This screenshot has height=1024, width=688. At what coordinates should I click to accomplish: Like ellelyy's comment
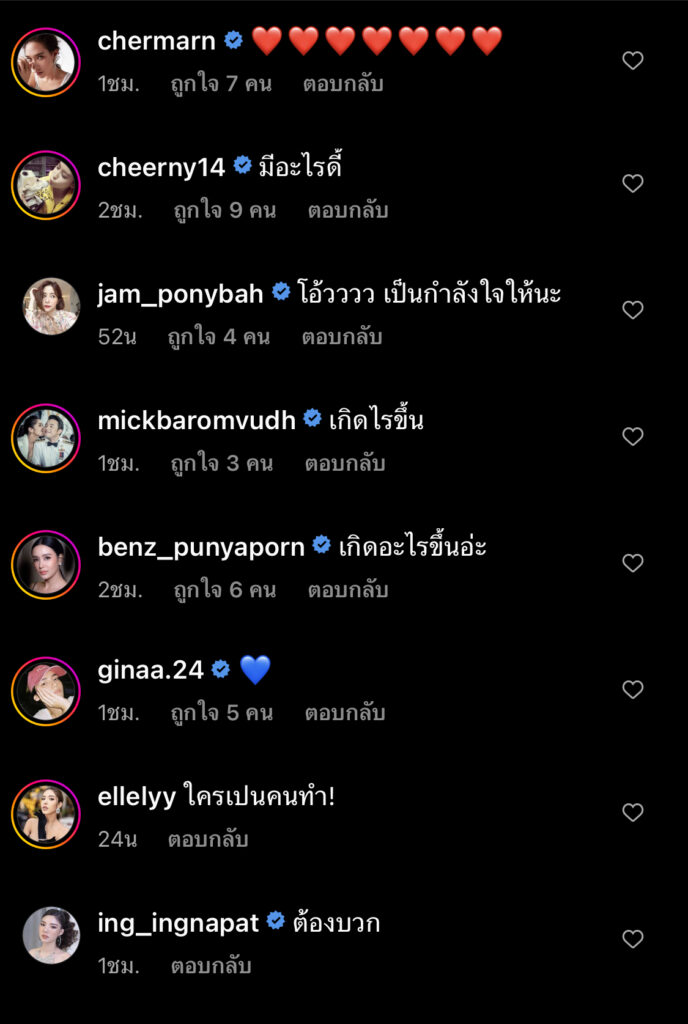(632, 813)
